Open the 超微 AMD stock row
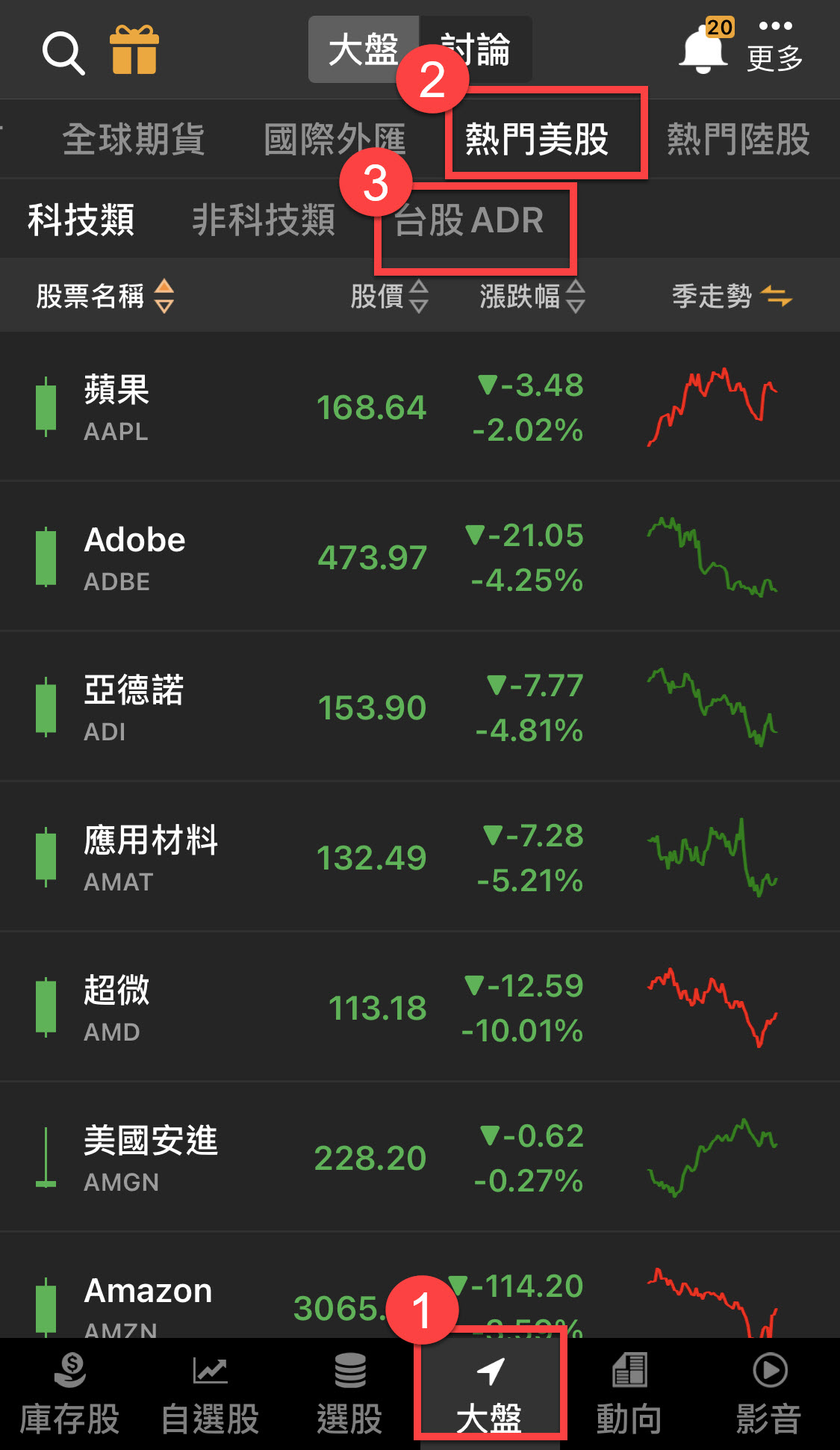 [x=420, y=1007]
